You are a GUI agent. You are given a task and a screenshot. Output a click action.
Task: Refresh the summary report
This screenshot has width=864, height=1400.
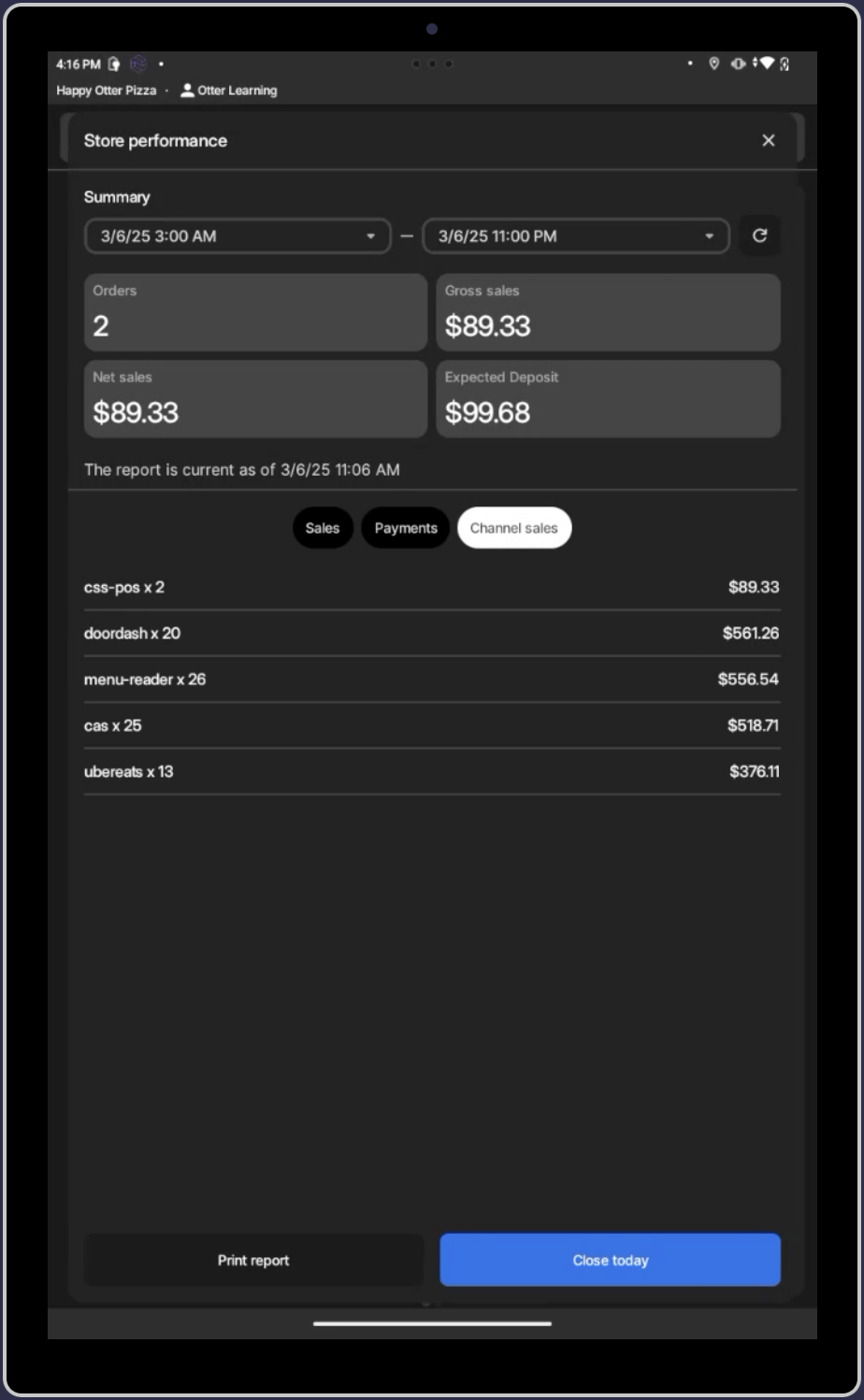point(759,236)
